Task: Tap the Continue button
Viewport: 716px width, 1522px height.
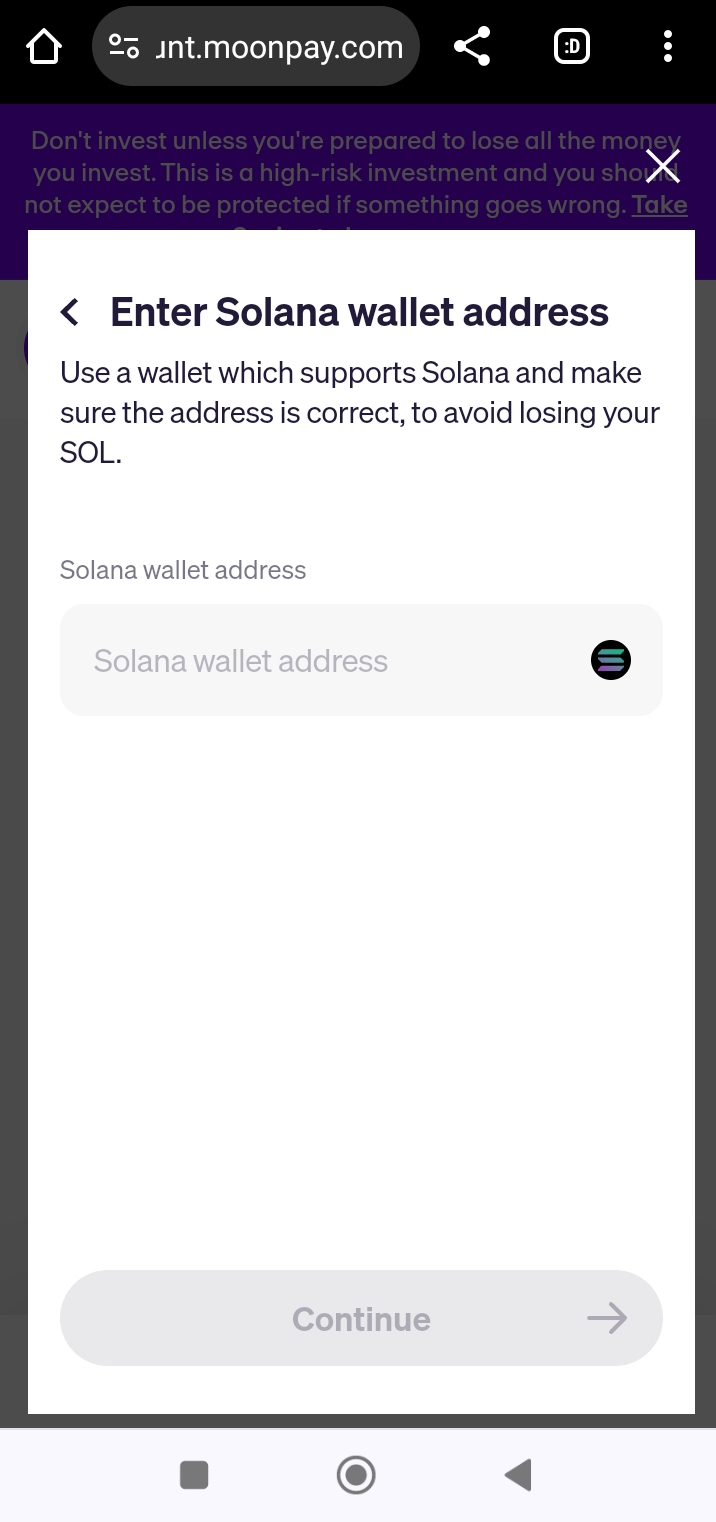Action: (x=361, y=1318)
